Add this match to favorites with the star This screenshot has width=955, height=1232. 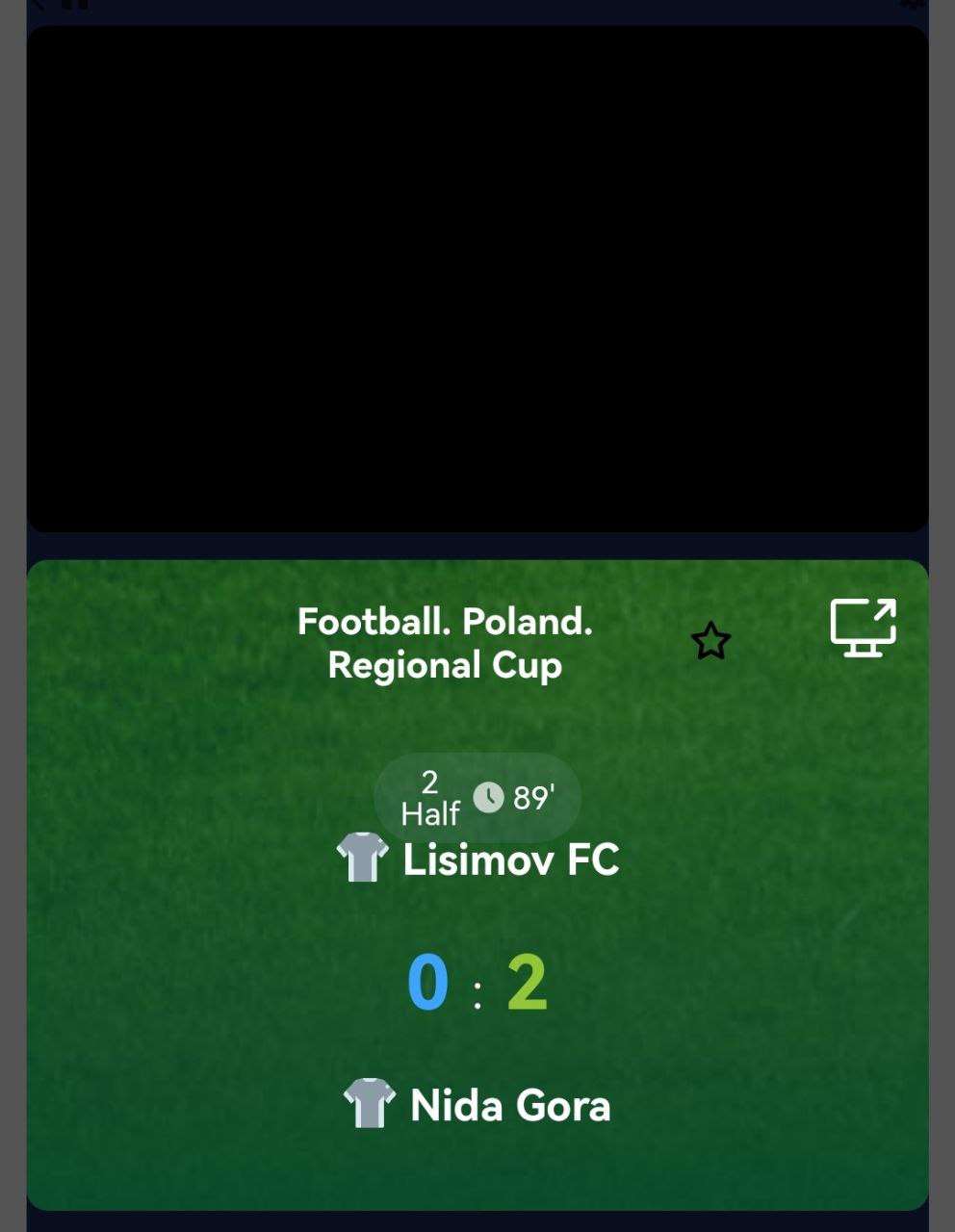pos(711,641)
